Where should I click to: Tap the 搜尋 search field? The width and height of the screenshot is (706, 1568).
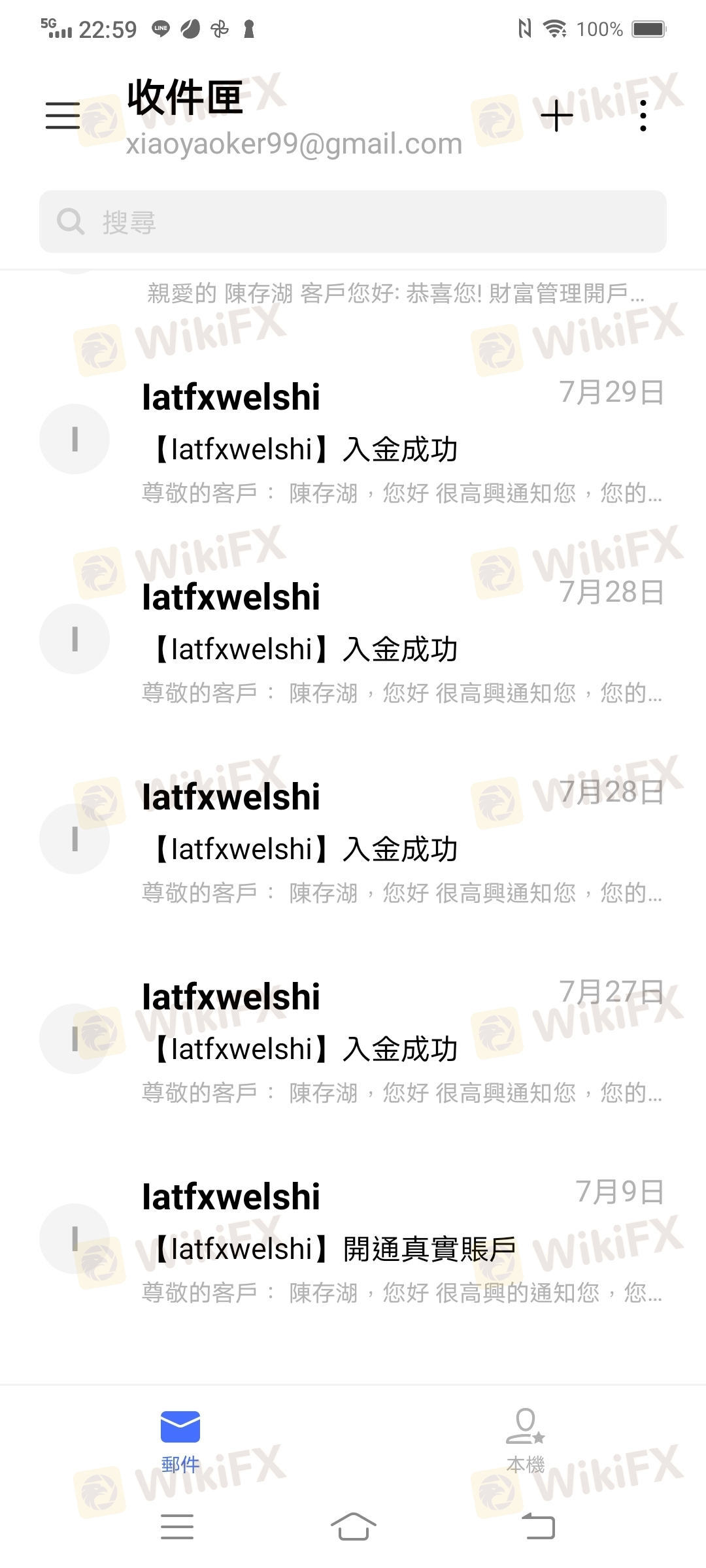pyautogui.click(x=353, y=221)
